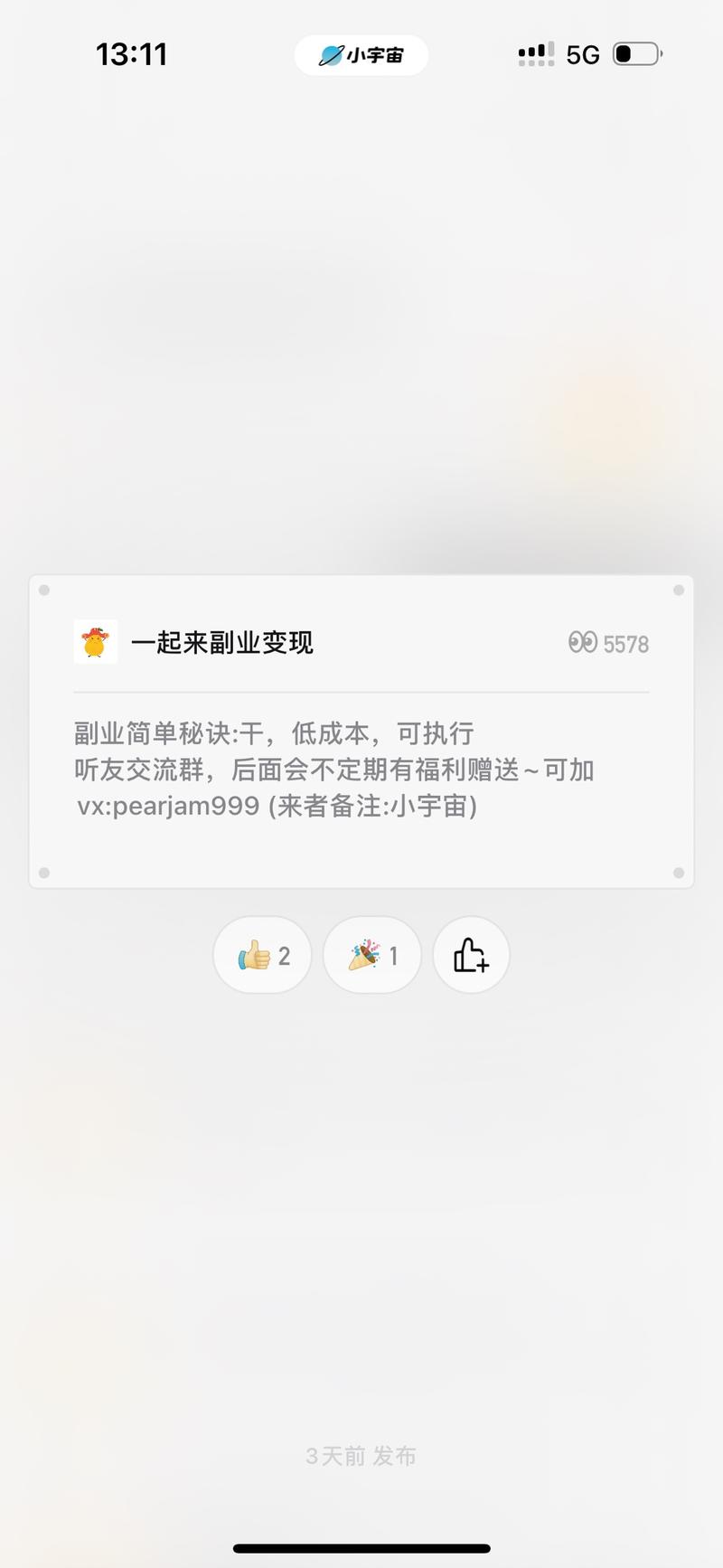The width and height of the screenshot is (723, 1568).
Task: Tap the add-reaction thumbs-up outline icon
Action: pos(471,955)
